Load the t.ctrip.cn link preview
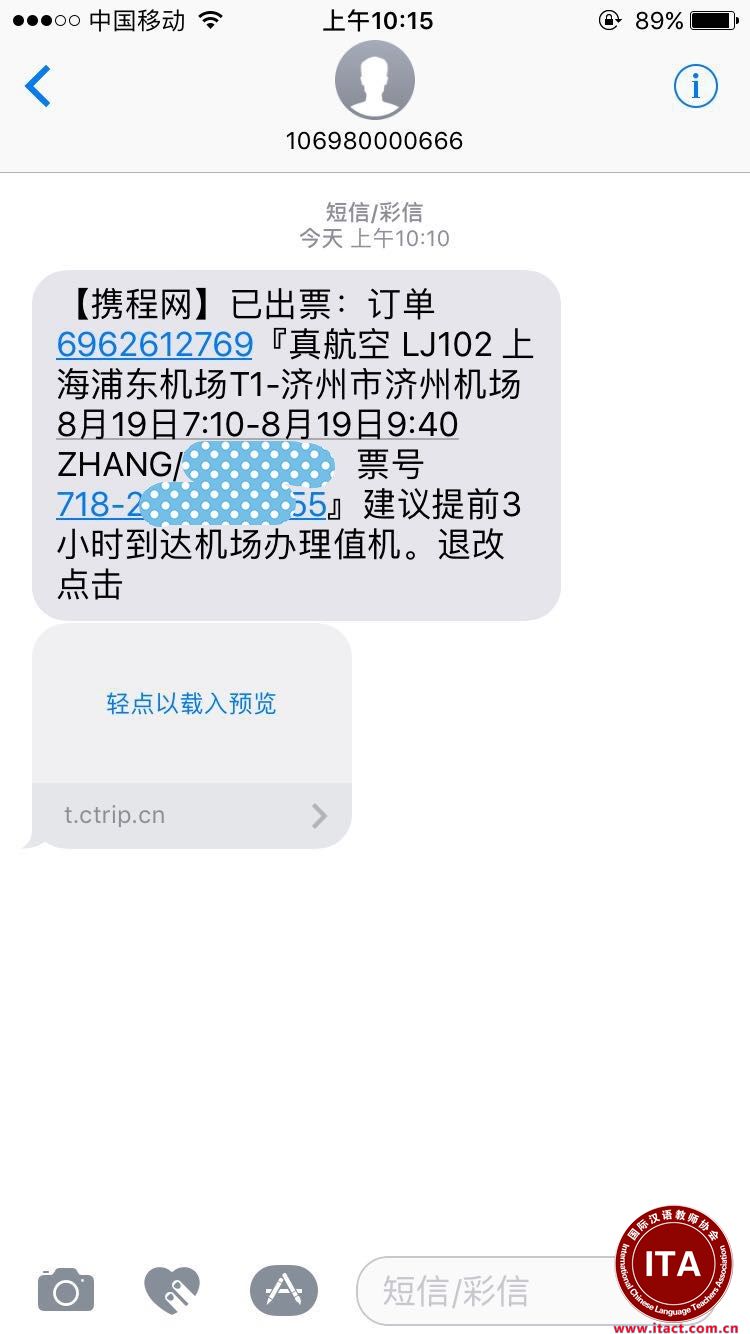 pyautogui.click(x=192, y=736)
